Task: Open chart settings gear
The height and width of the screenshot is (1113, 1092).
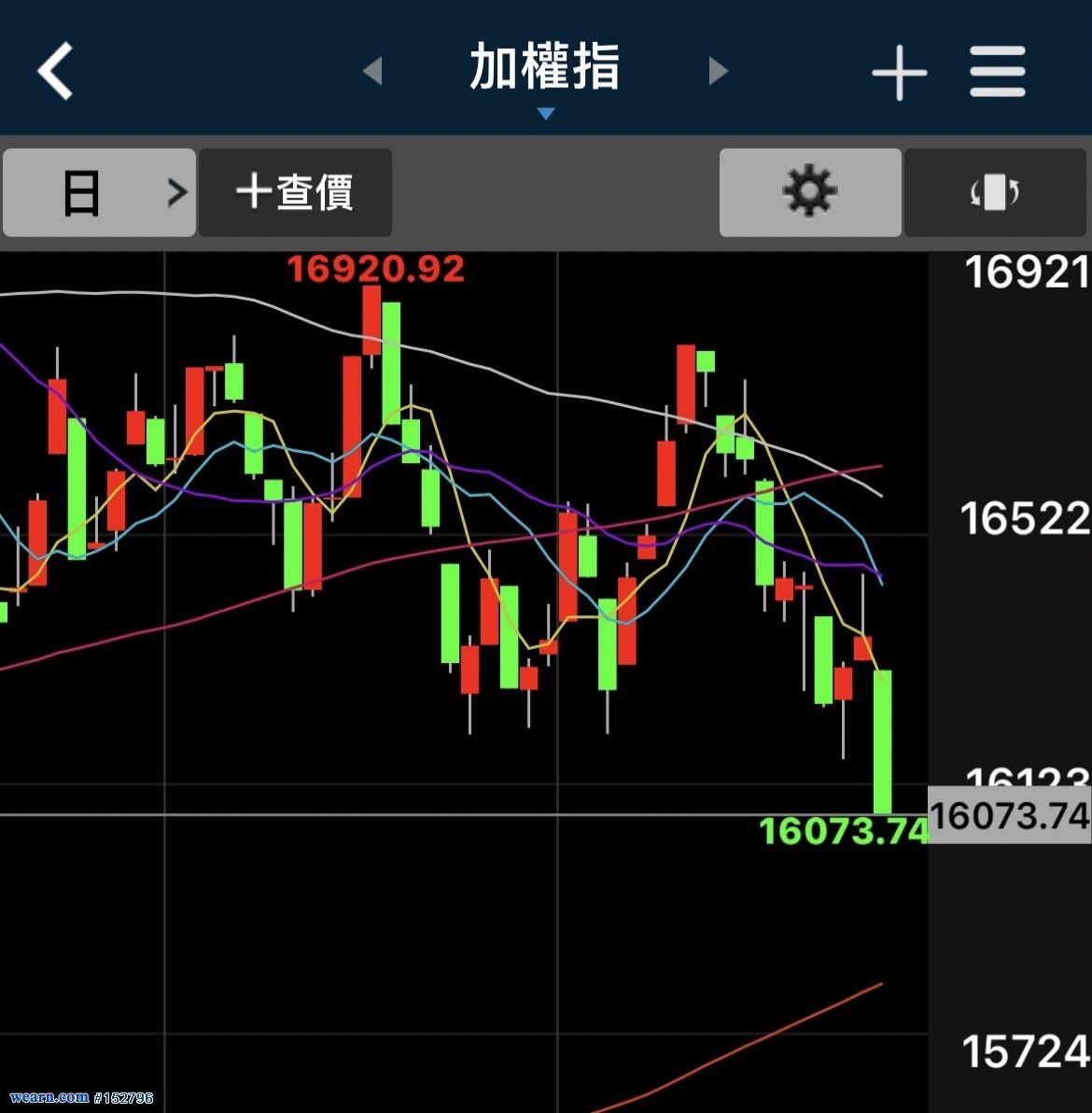Action: 809,192
